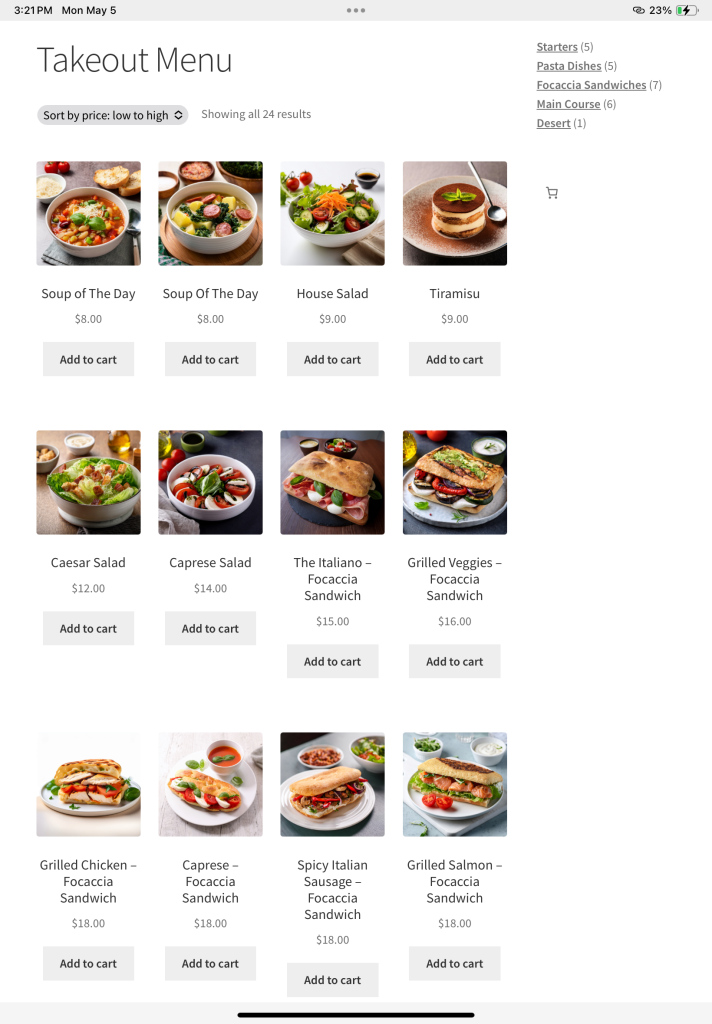Add Grilled Salmon Focaccia Sandwich to cart
Screen dimensions: 712x1024
click(x=454, y=963)
